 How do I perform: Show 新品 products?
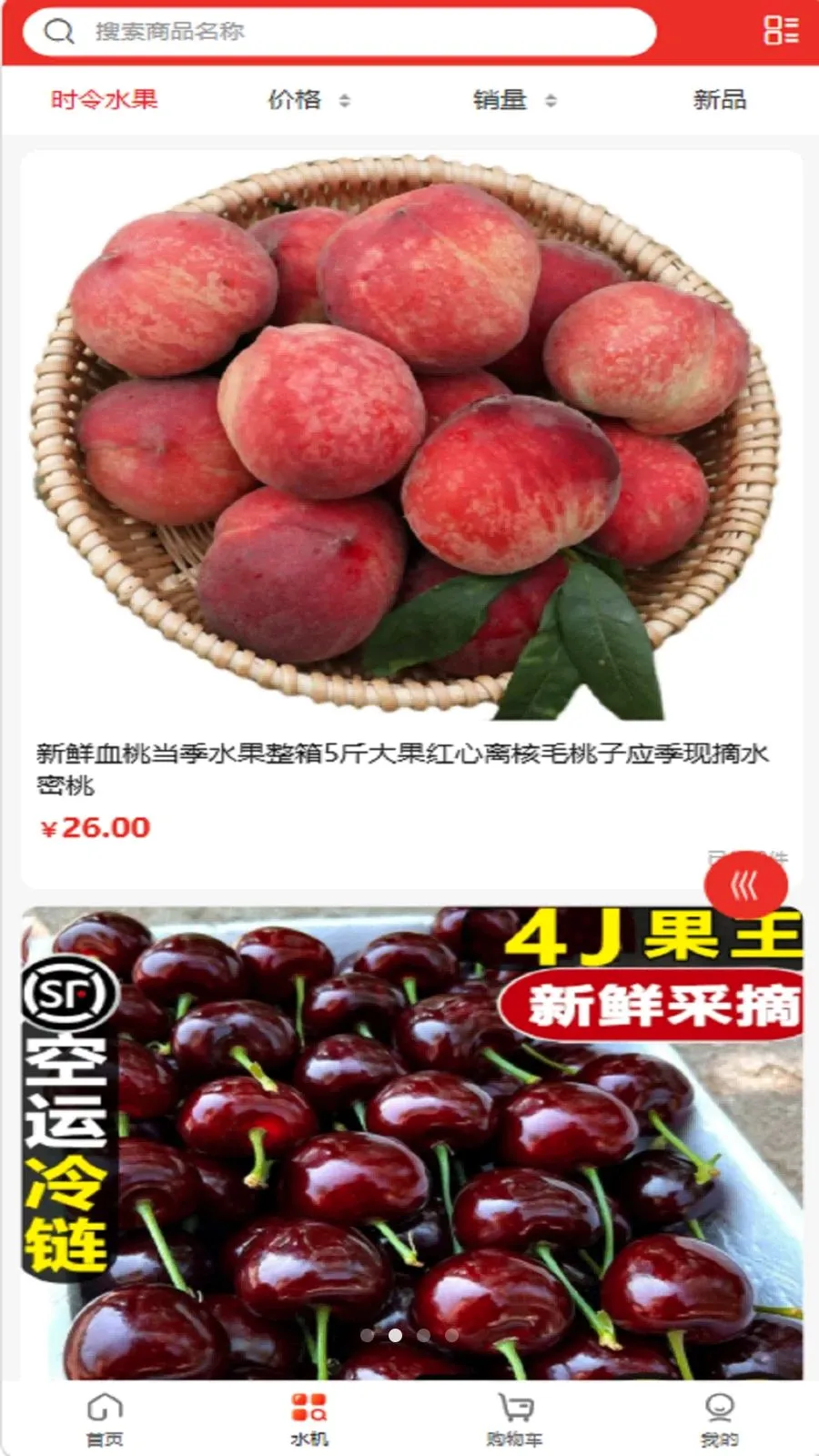coord(720,99)
